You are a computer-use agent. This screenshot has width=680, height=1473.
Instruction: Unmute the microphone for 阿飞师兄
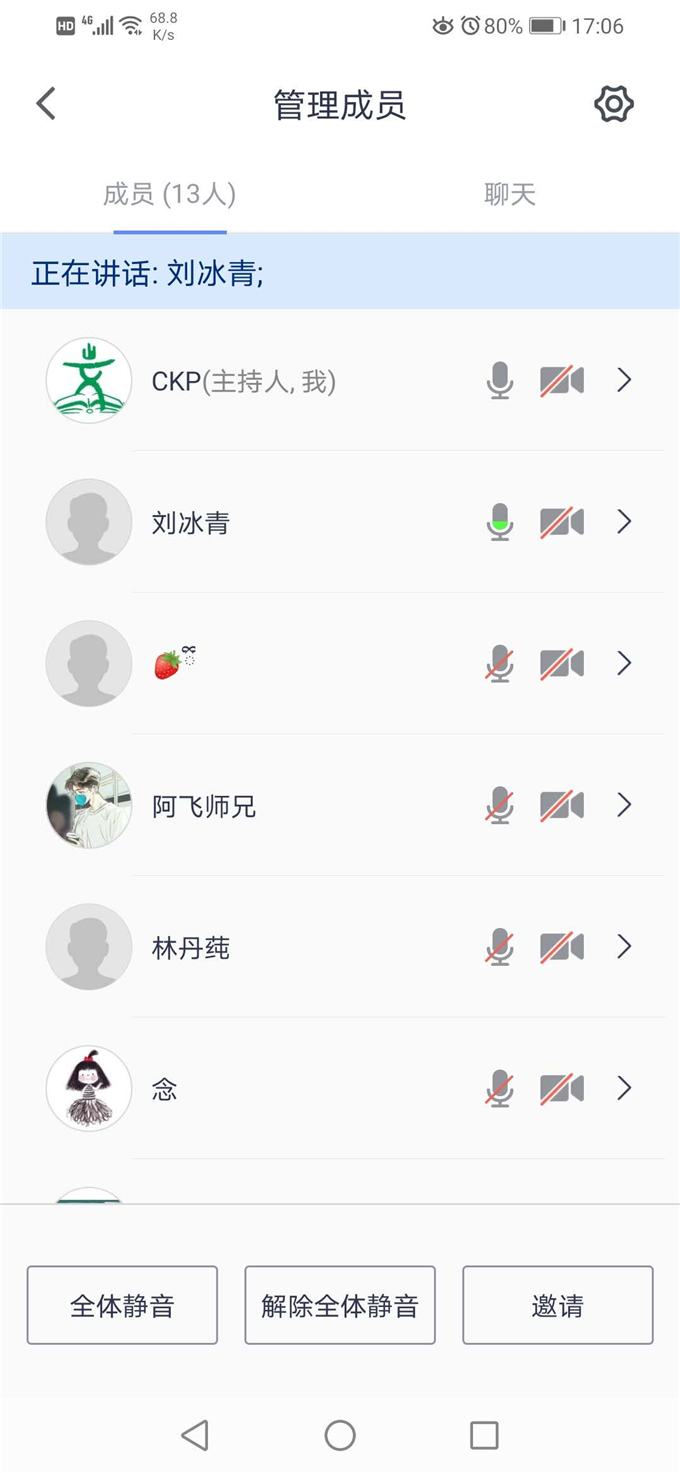click(x=500, y=805)
